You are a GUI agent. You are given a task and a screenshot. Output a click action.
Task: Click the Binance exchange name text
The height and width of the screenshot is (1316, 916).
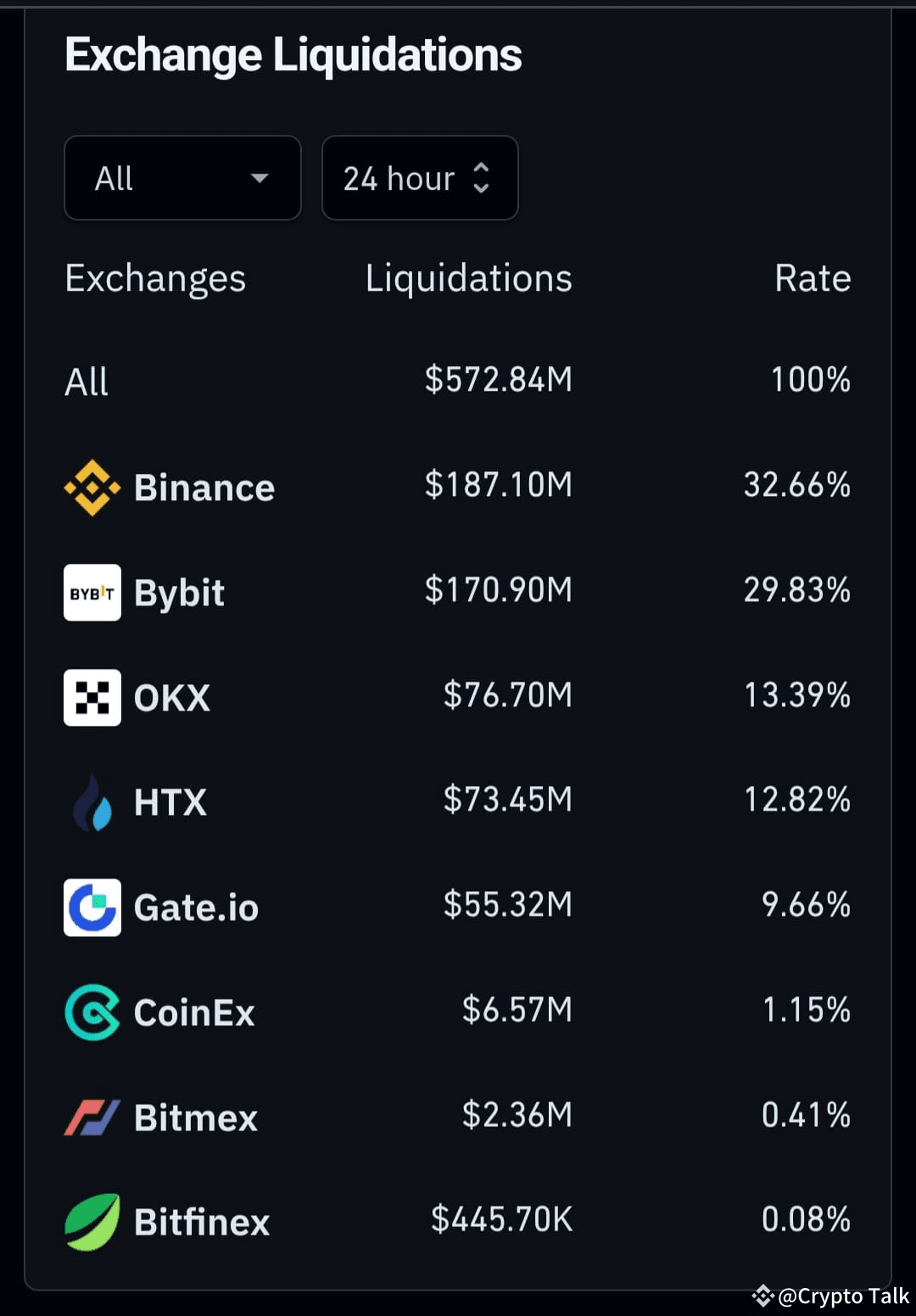(204, 488)
